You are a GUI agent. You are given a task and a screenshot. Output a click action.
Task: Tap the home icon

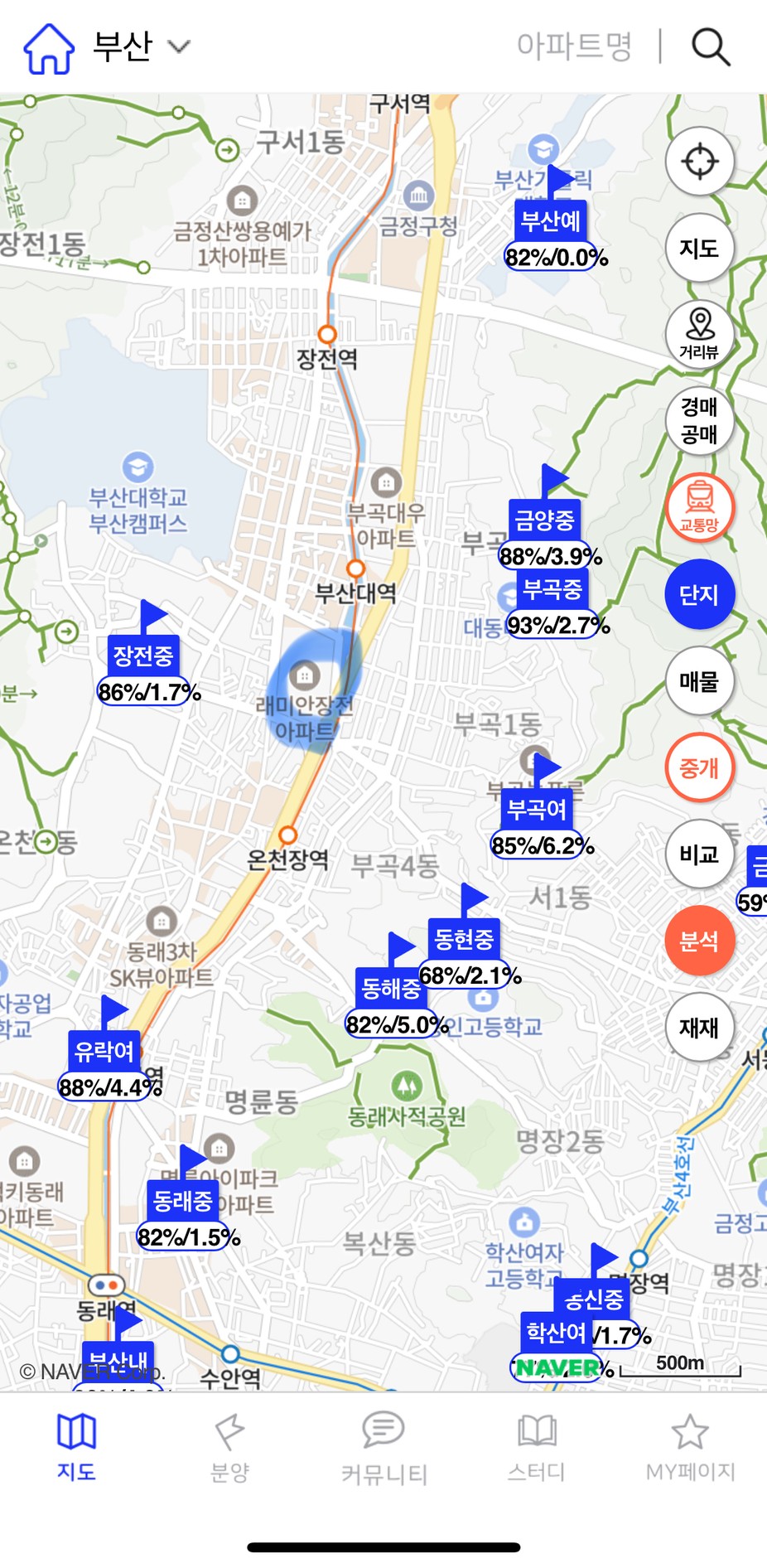point(49,47)
